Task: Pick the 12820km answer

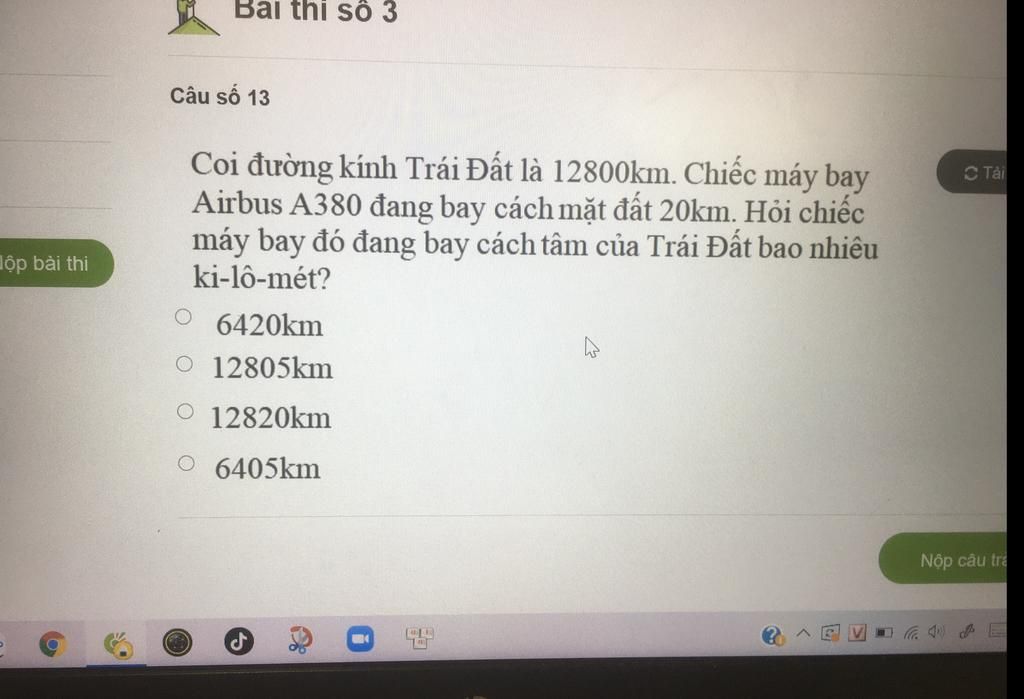Action: [185, 411]
